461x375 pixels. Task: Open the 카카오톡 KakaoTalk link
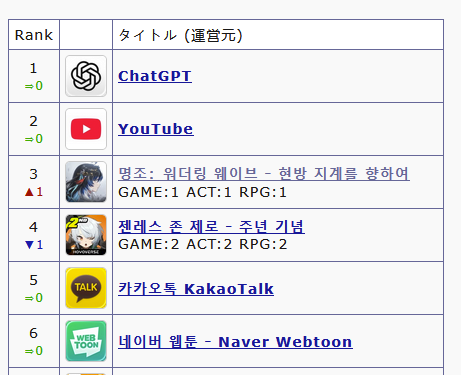(x=196, y=289)
